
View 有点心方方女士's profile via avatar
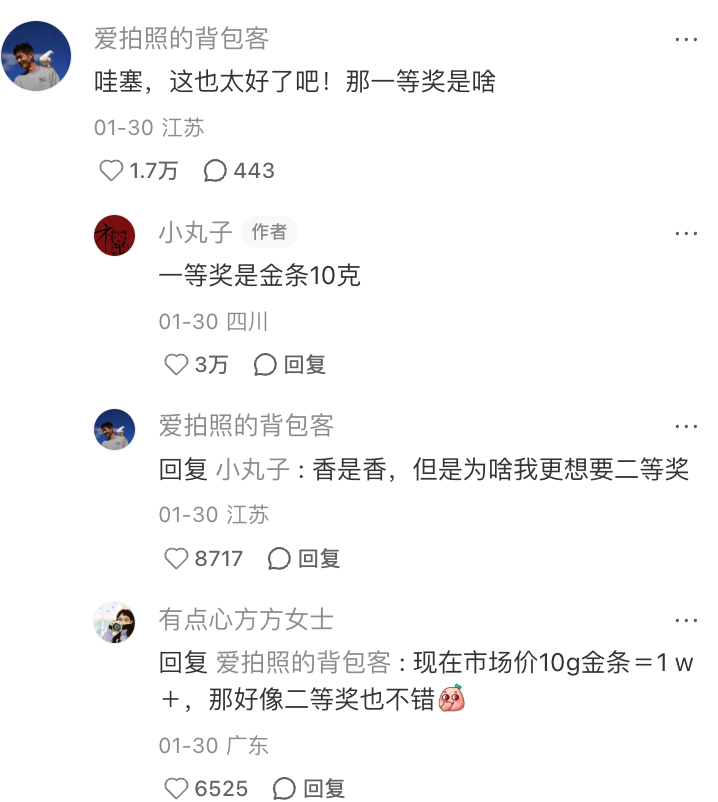[114, 622]
